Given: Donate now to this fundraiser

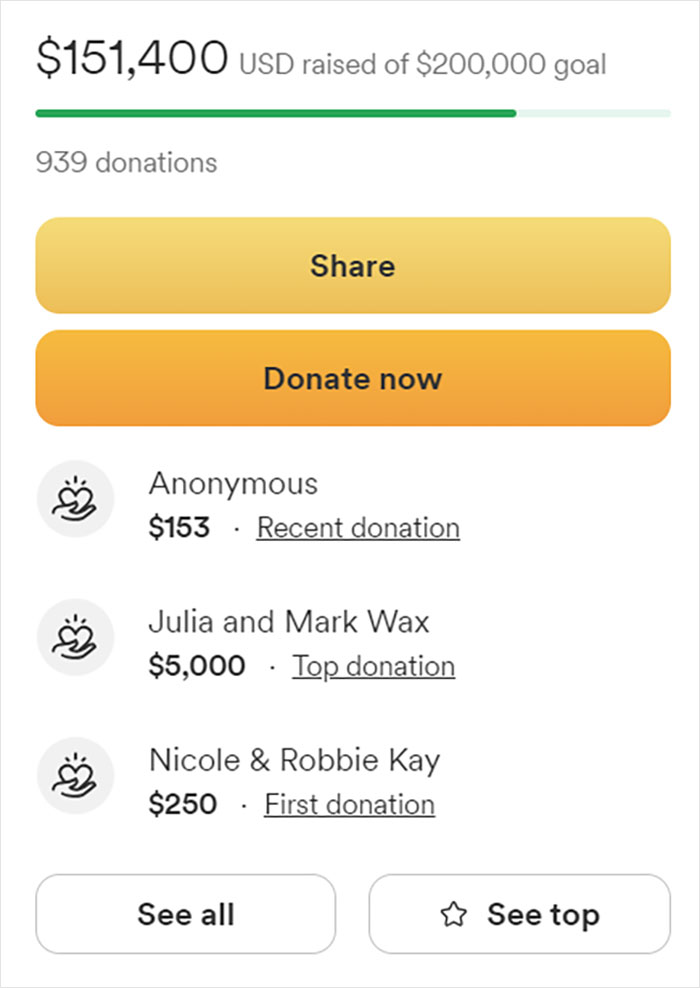Looking at the screenshot, I should tap(352, 379).
